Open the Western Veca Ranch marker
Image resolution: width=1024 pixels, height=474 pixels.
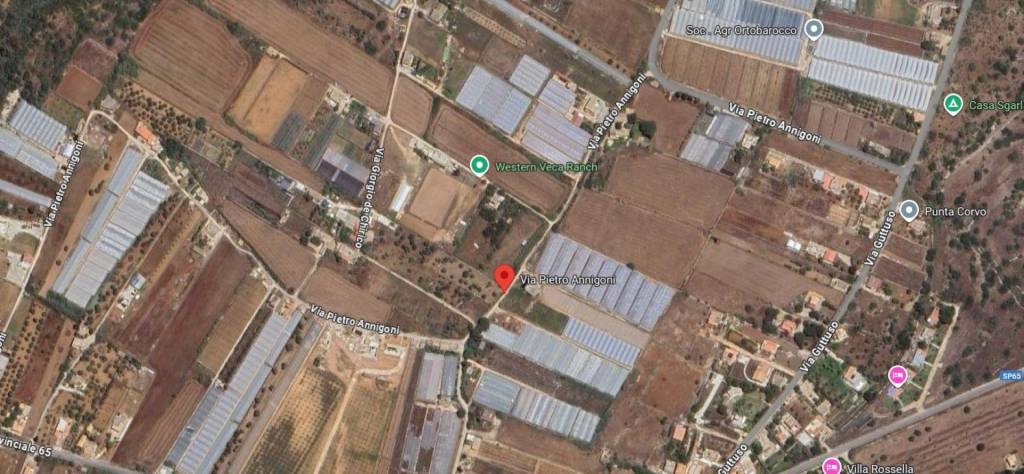point(479,165)
